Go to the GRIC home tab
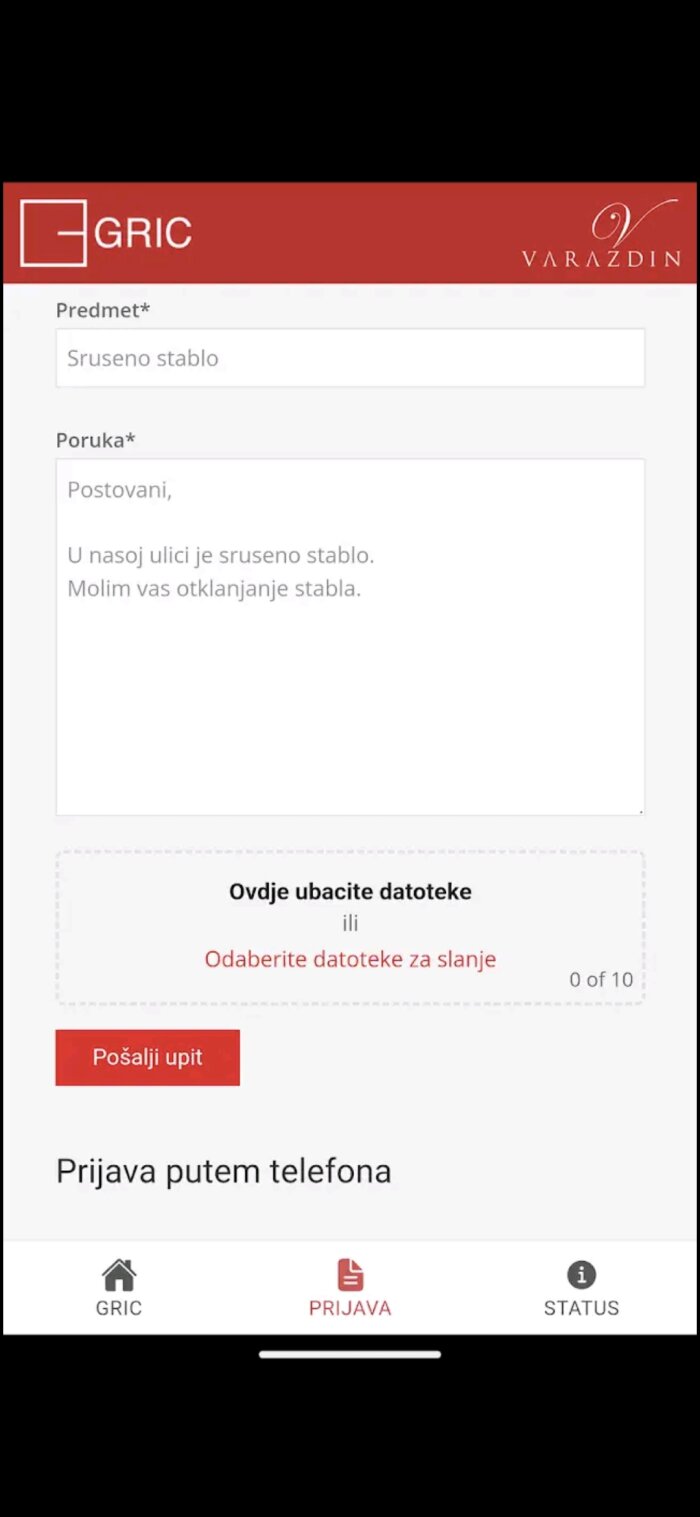Viewport: 700px width, 1517px height. pos(119,1288)
